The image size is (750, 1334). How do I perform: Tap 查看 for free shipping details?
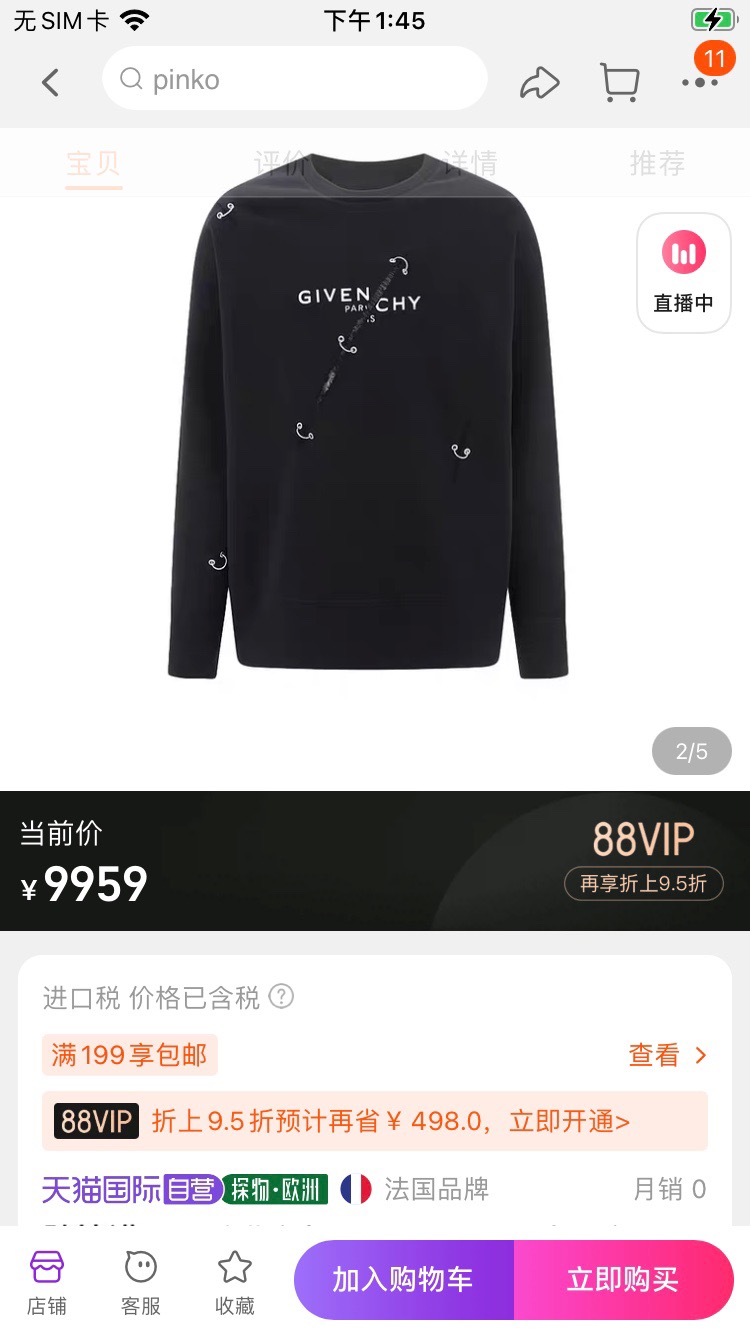click(x=667, y=1055)
